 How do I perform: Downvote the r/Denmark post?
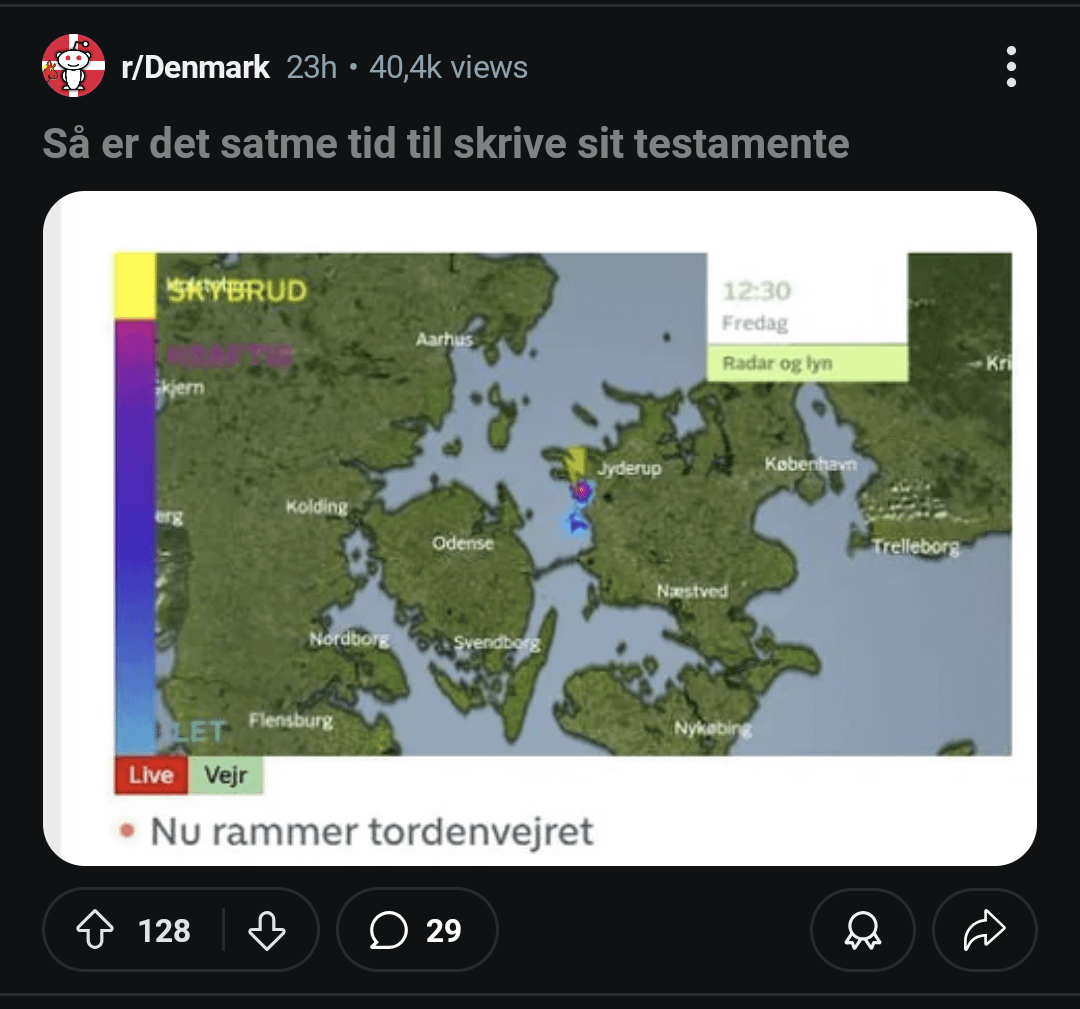(x=266, y=931)
